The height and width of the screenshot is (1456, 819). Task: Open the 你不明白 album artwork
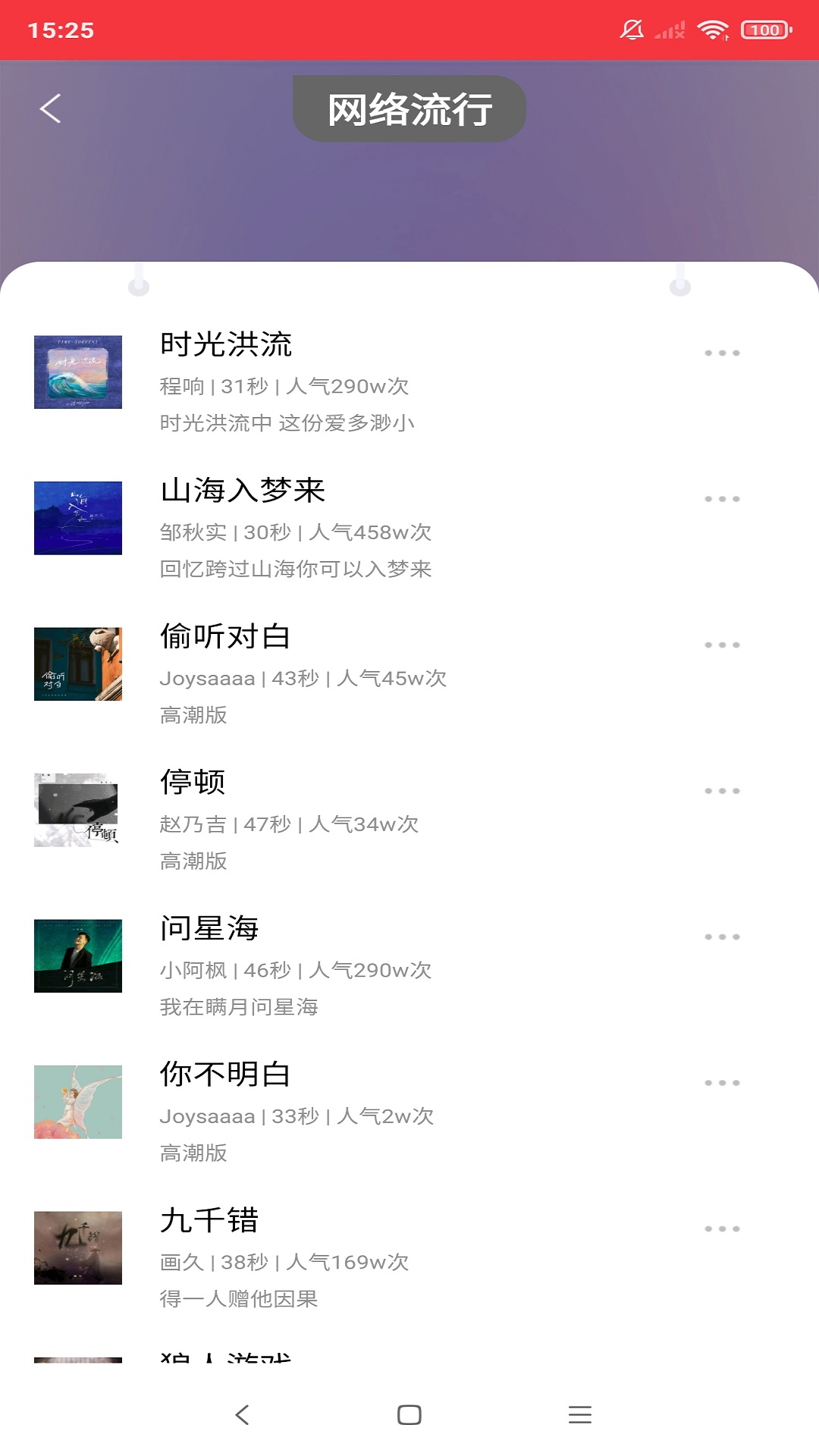(x=77, y=1102)
